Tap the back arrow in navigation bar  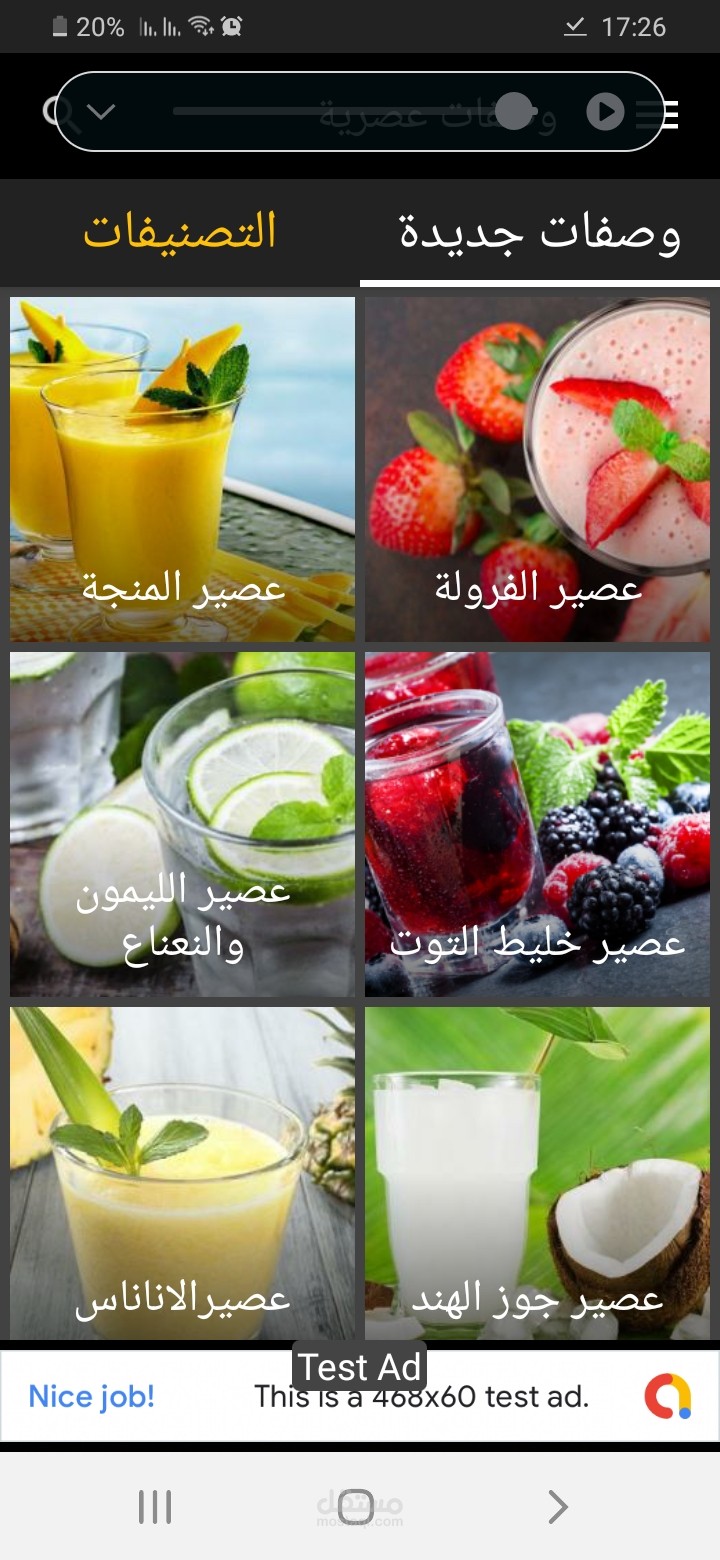pos(556,1507)
